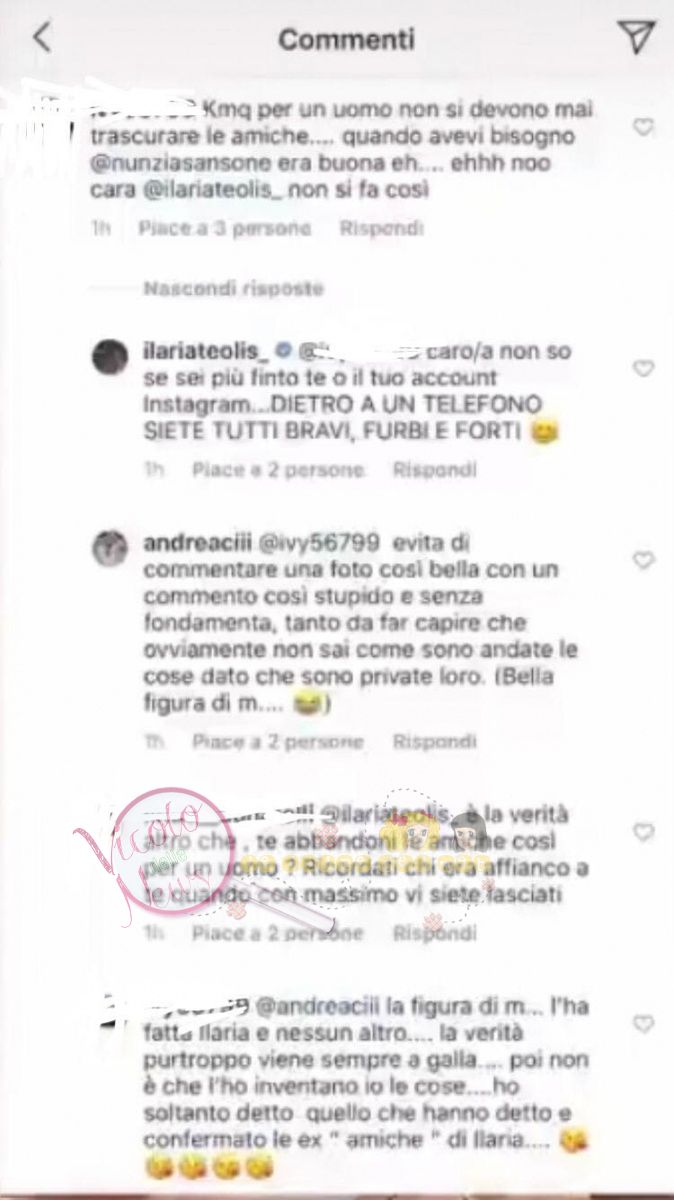
Task: Open the ilariateolis_ profile from her username
Action: pyautogui.click(x=205, y=352)
